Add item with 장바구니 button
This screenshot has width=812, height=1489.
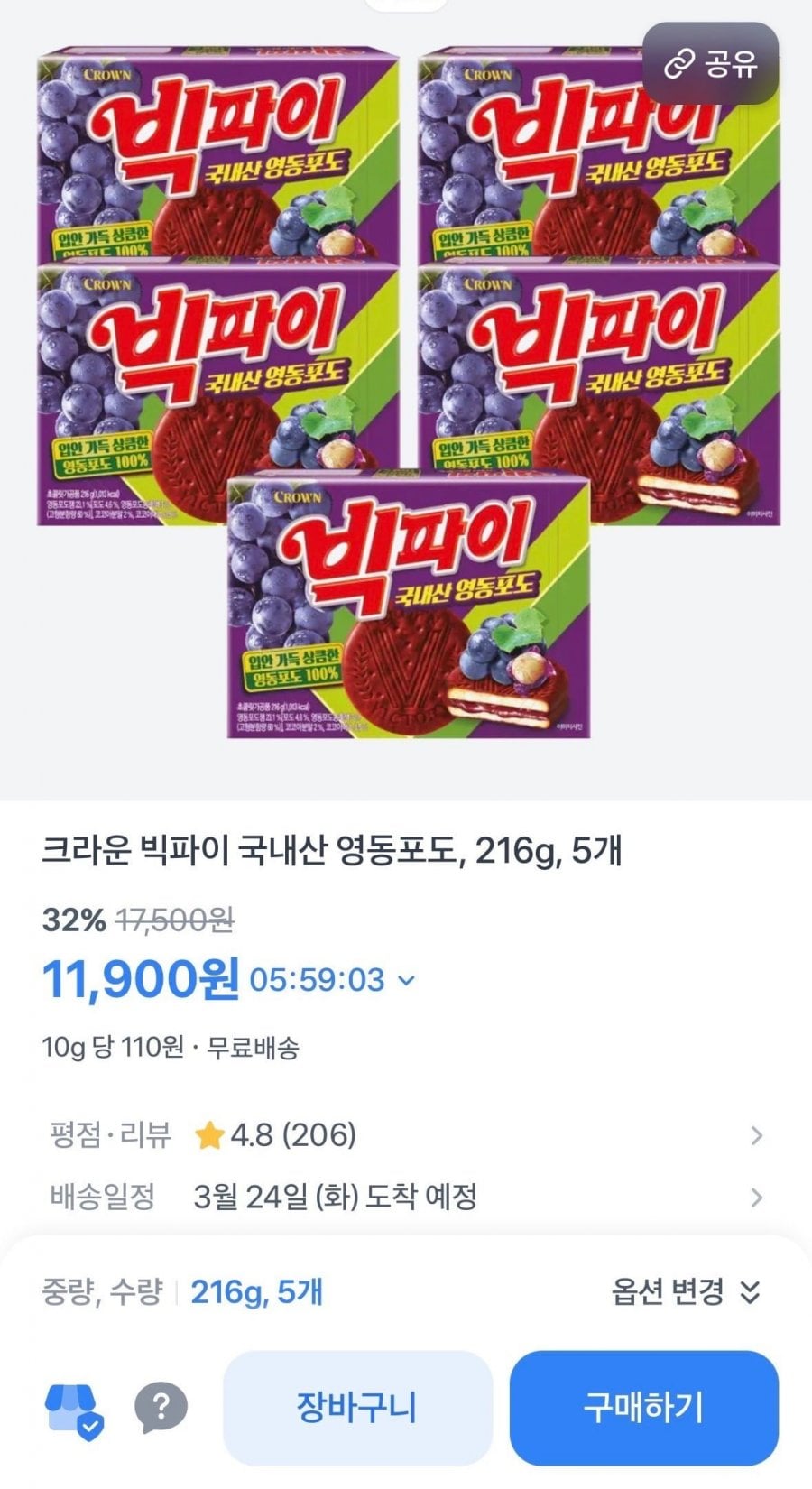[357, 1408]
